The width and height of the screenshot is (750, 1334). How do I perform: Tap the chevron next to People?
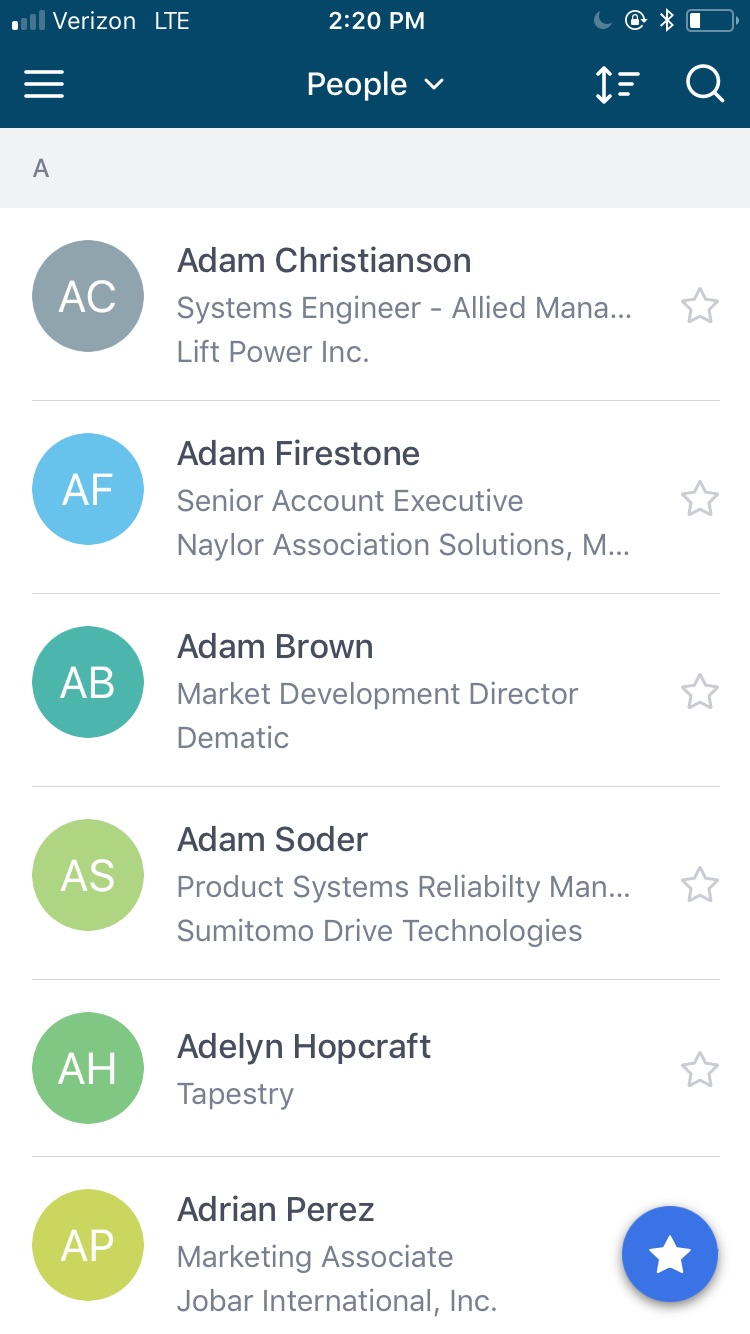[432, 85]
